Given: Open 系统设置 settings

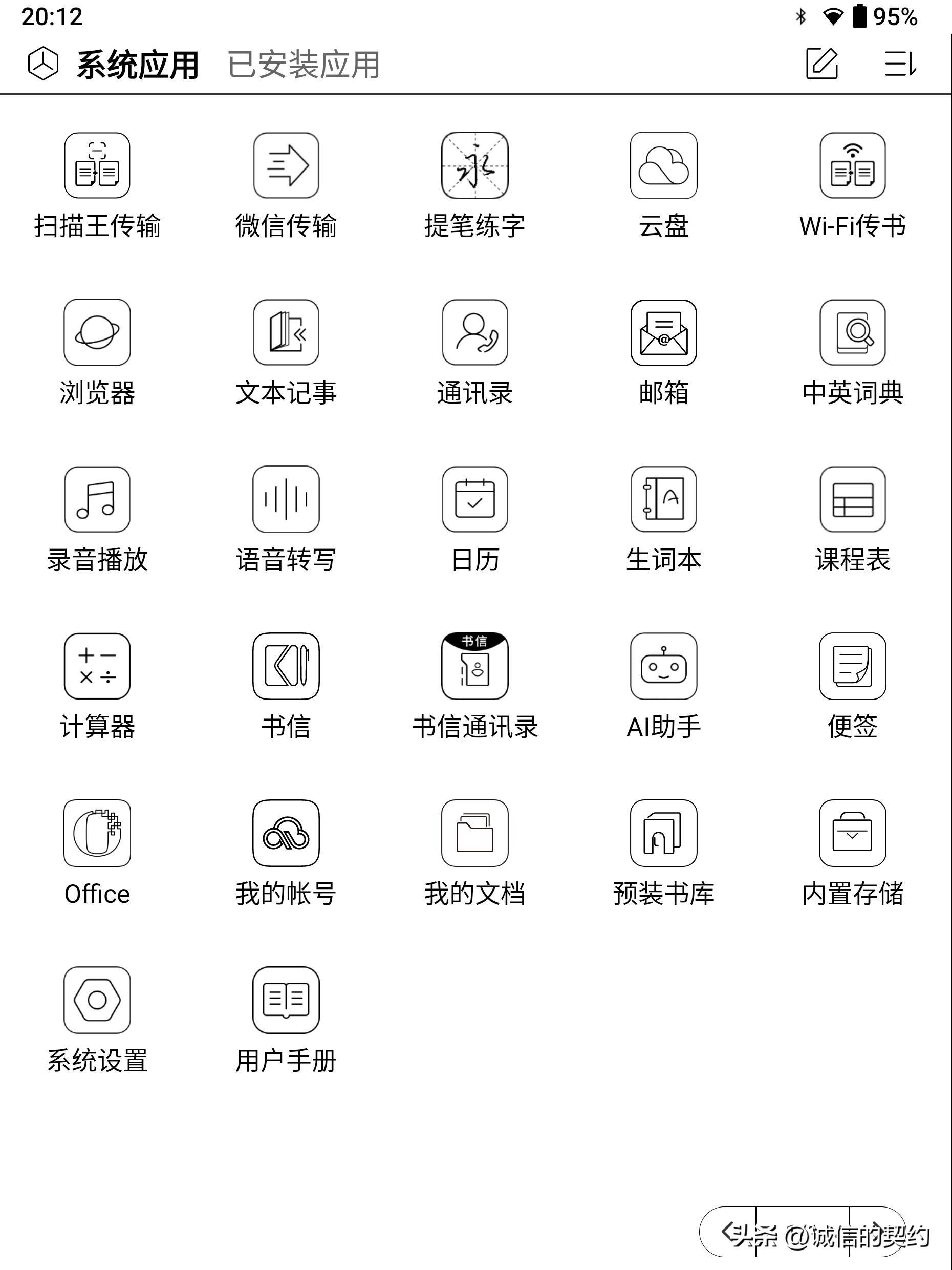Looking at the screenshot, I should (97, 1000).
